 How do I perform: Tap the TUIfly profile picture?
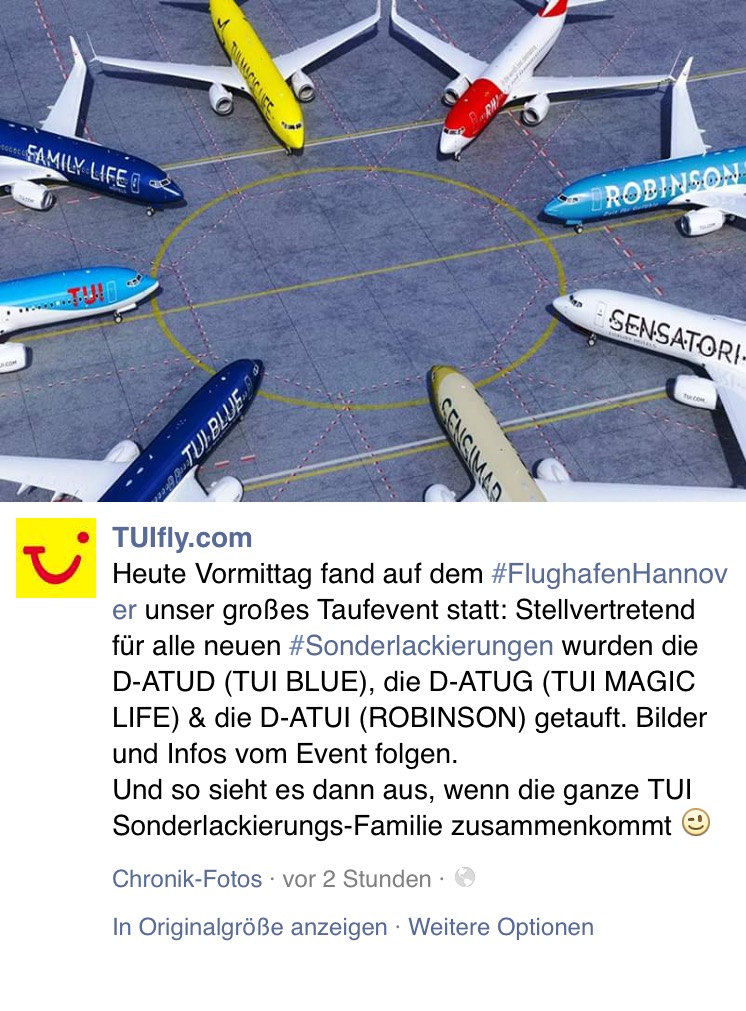point(56,558)
